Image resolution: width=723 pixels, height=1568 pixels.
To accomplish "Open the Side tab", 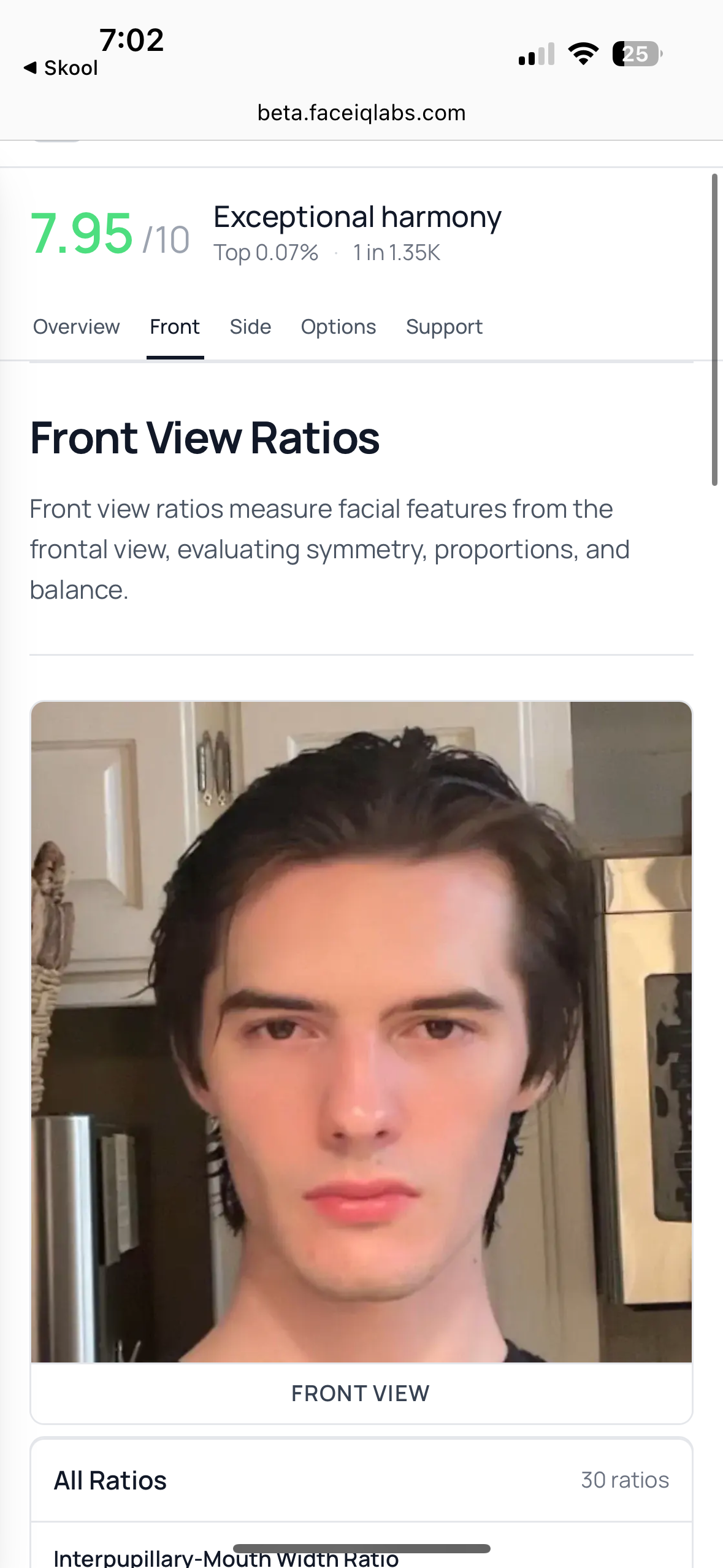I will tap(250, 327).
